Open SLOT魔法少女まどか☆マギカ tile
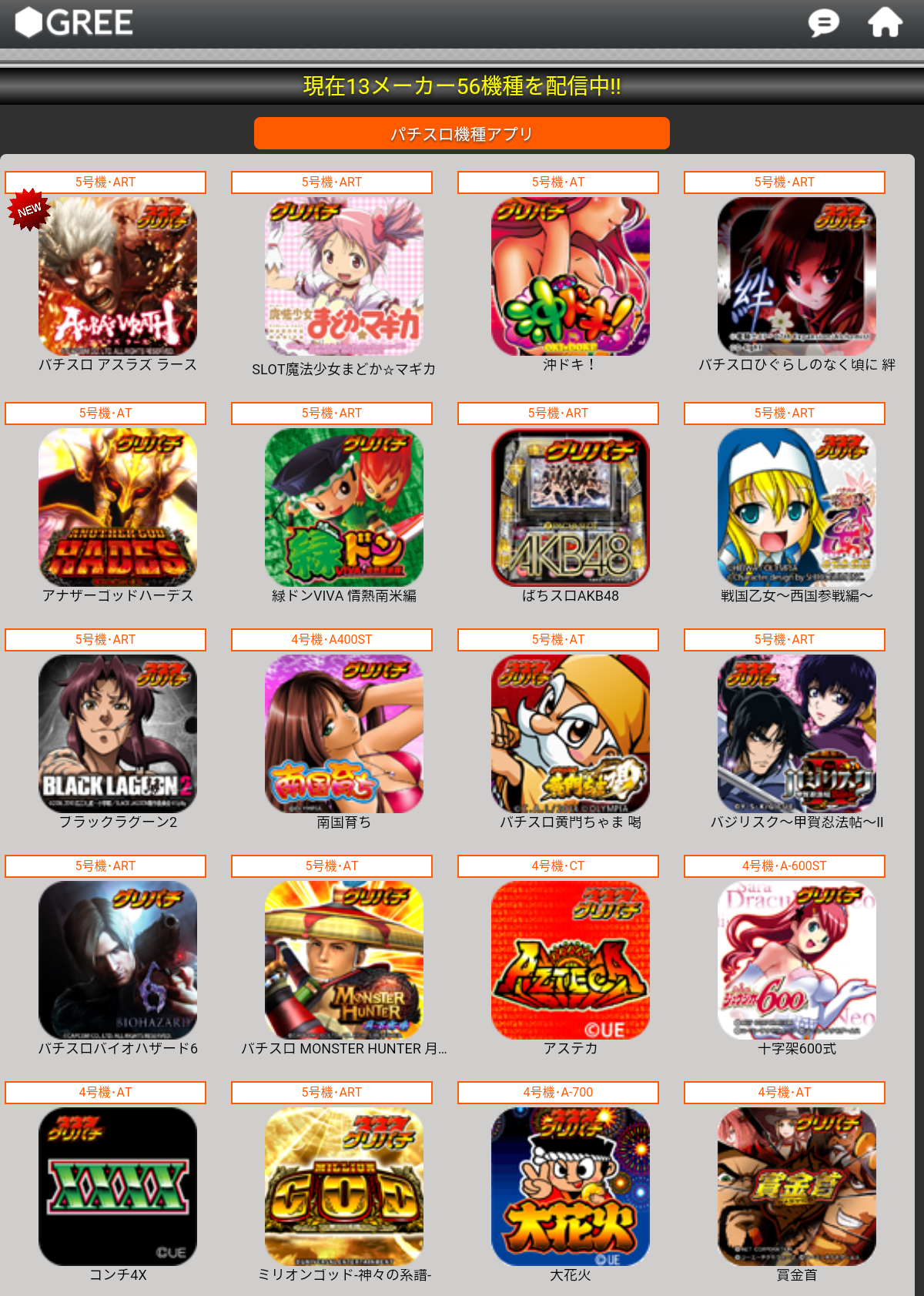The width and height of the screenshot is (924, 1296). tap(344, 276)
